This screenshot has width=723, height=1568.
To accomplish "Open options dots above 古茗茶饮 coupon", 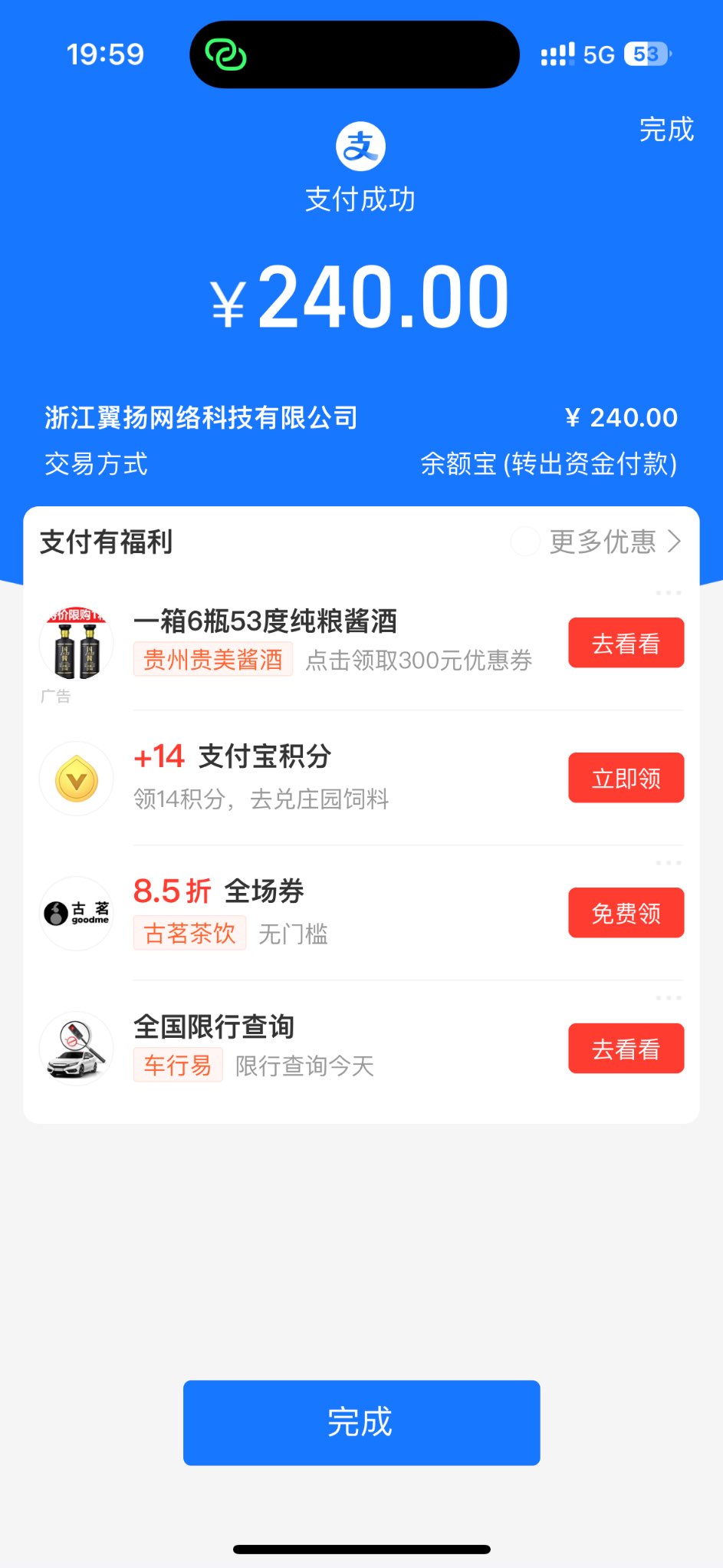I will tap(668, 863).
